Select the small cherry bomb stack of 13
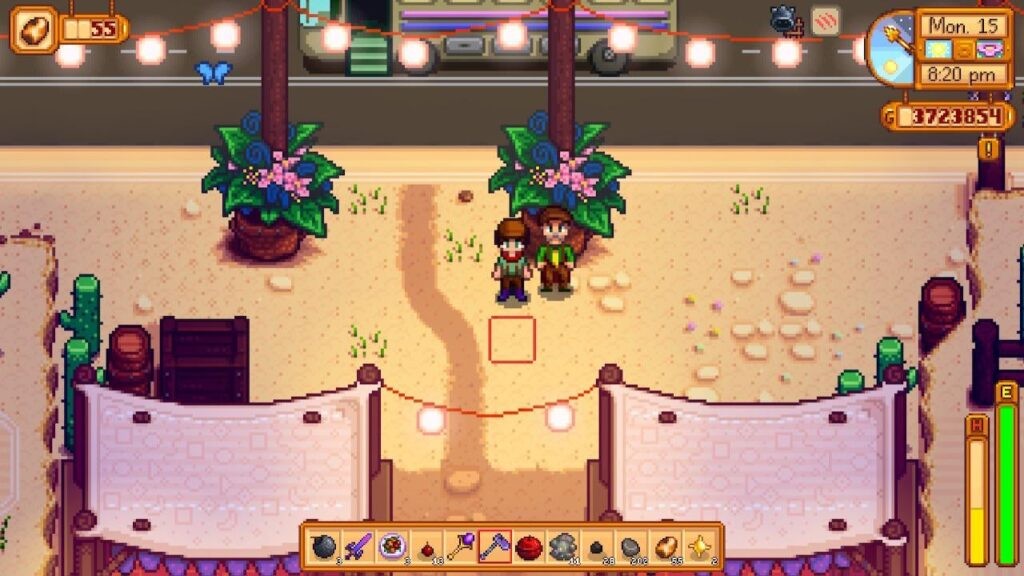Image resolution: width=1024 pixels, height=576 pixels. pyautogui.click(x=426, y=547)
